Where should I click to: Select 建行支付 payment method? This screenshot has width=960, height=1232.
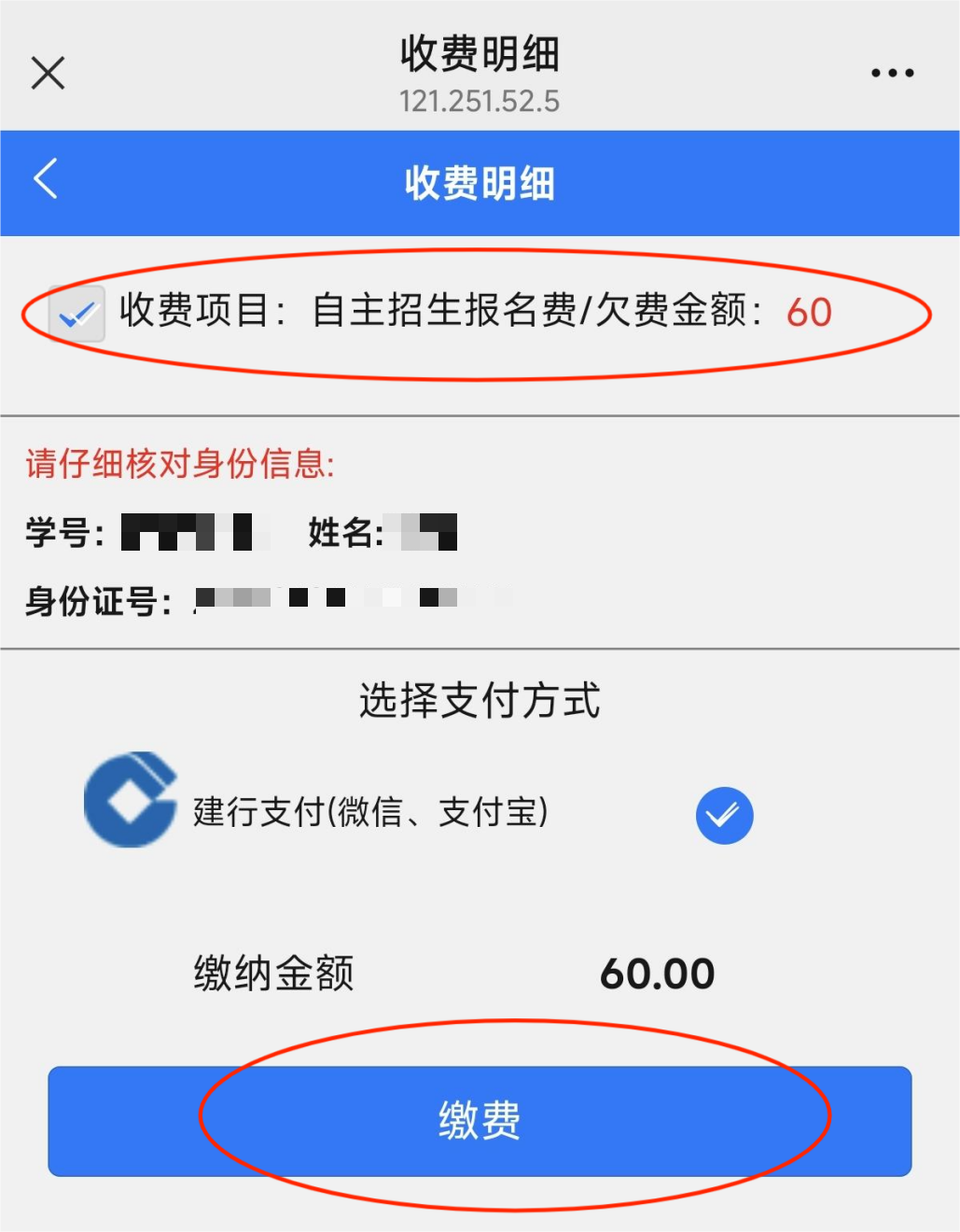click(724, 816)
